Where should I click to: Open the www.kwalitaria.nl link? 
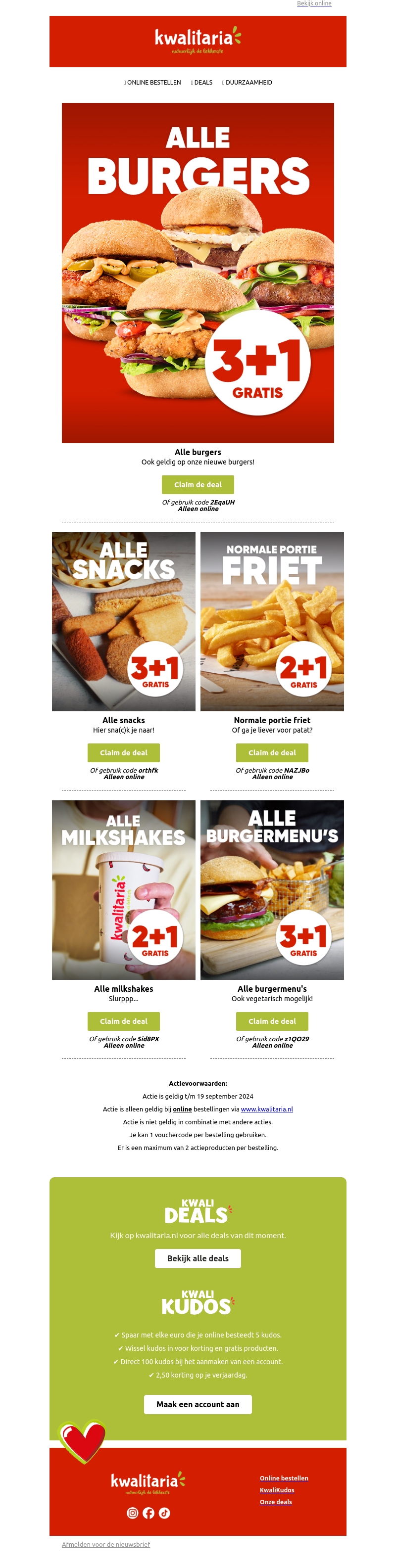point(266,1109)
